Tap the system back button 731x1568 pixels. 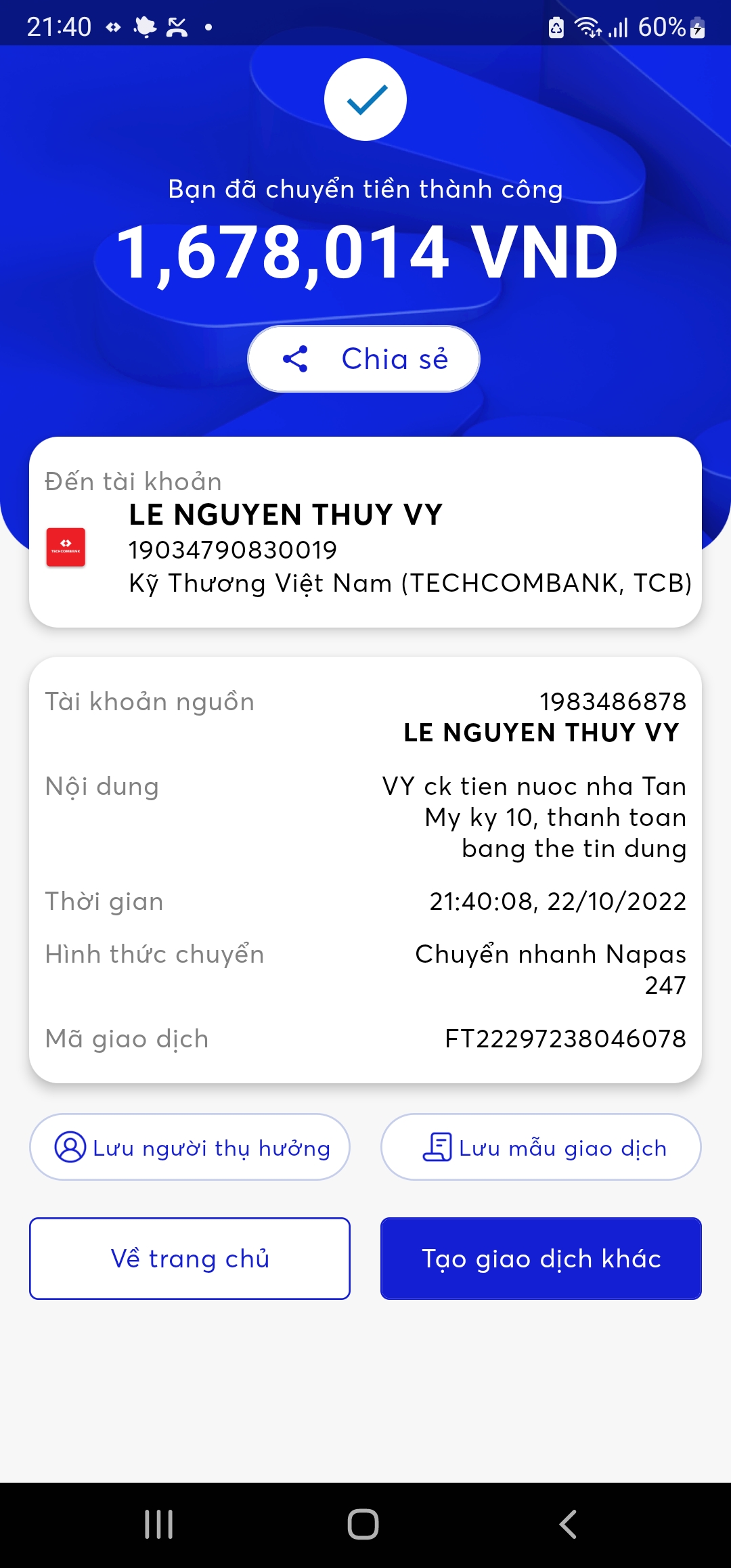click(x=568, y=1524)
